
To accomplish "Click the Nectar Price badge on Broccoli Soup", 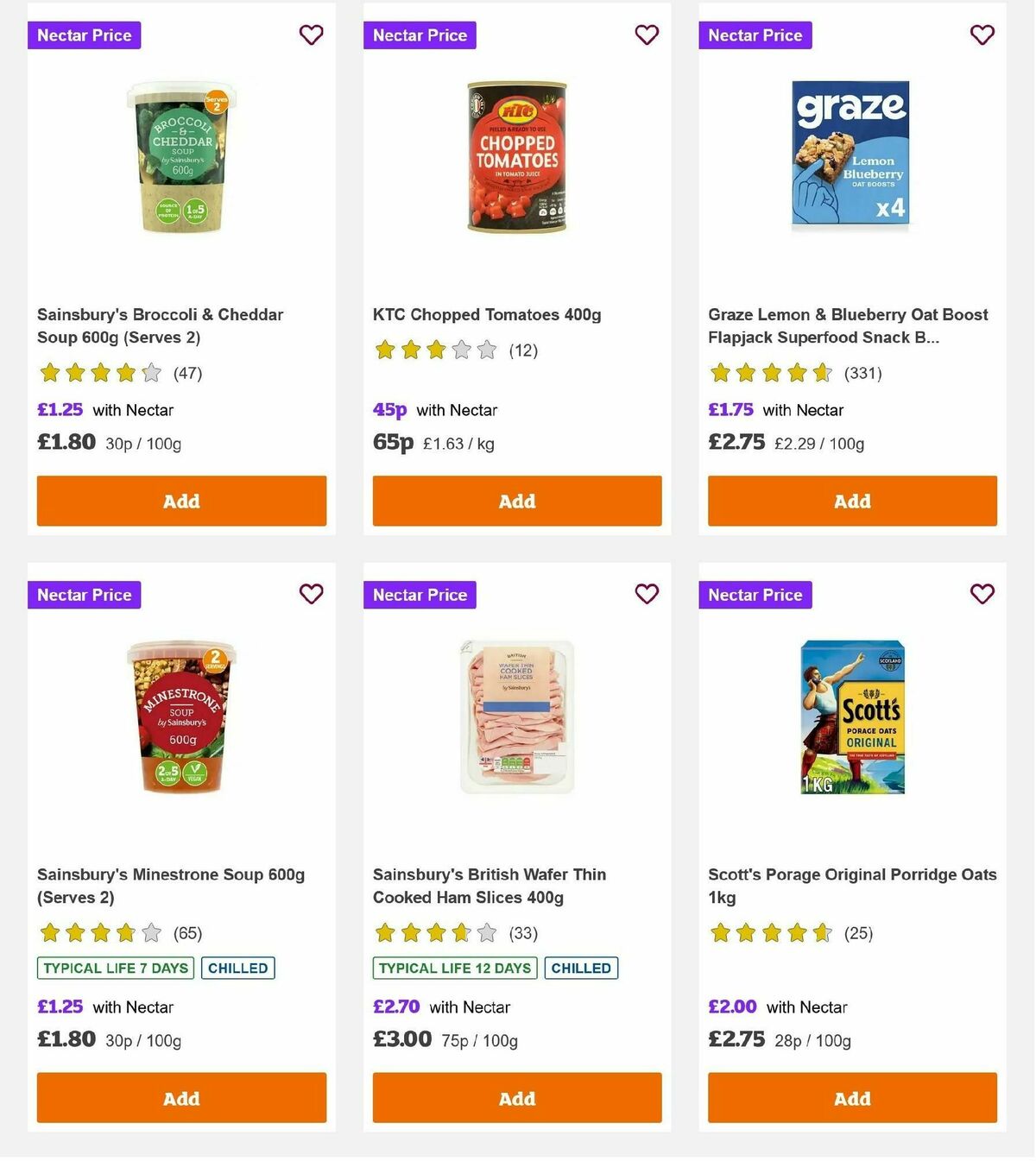I will 84,35.
